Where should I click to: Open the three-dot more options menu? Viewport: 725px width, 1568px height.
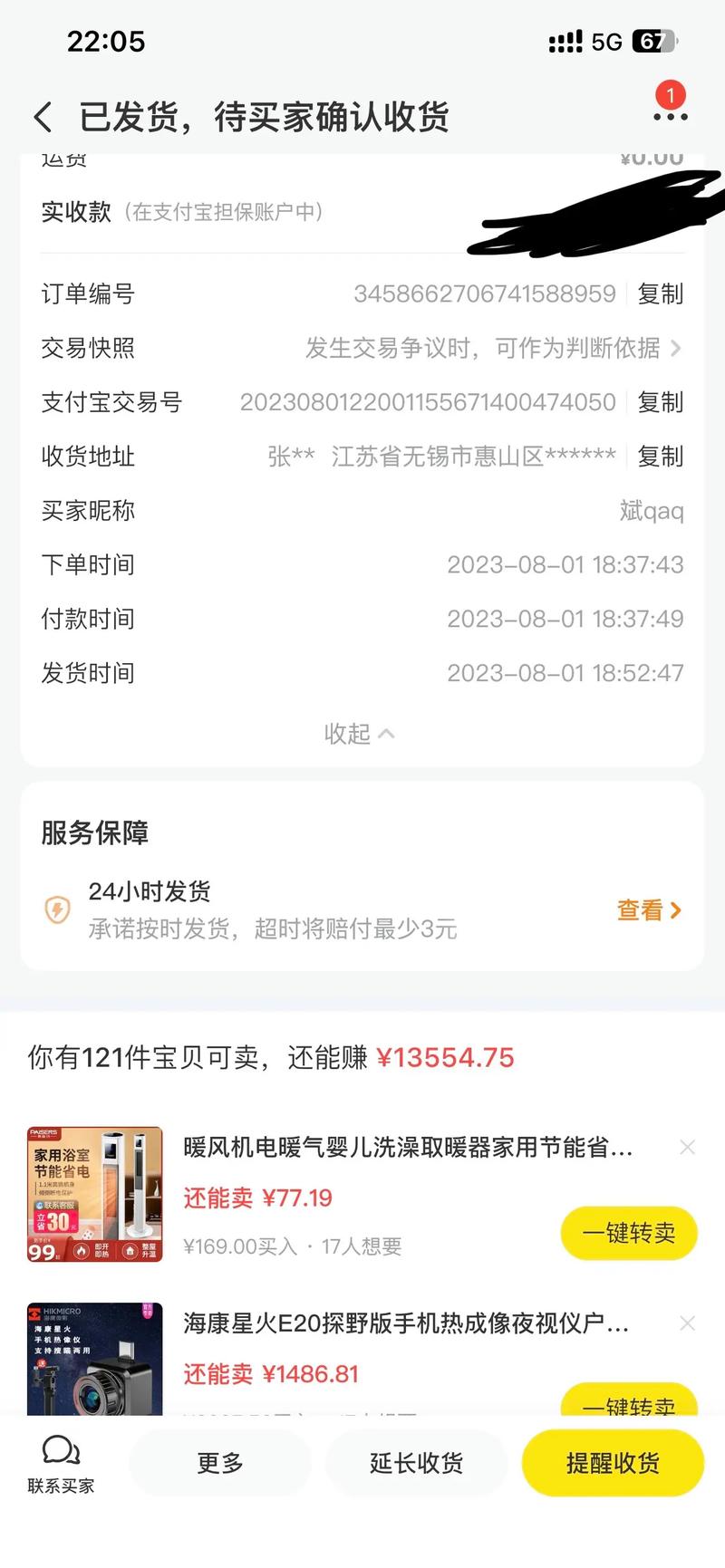[669, 119]
